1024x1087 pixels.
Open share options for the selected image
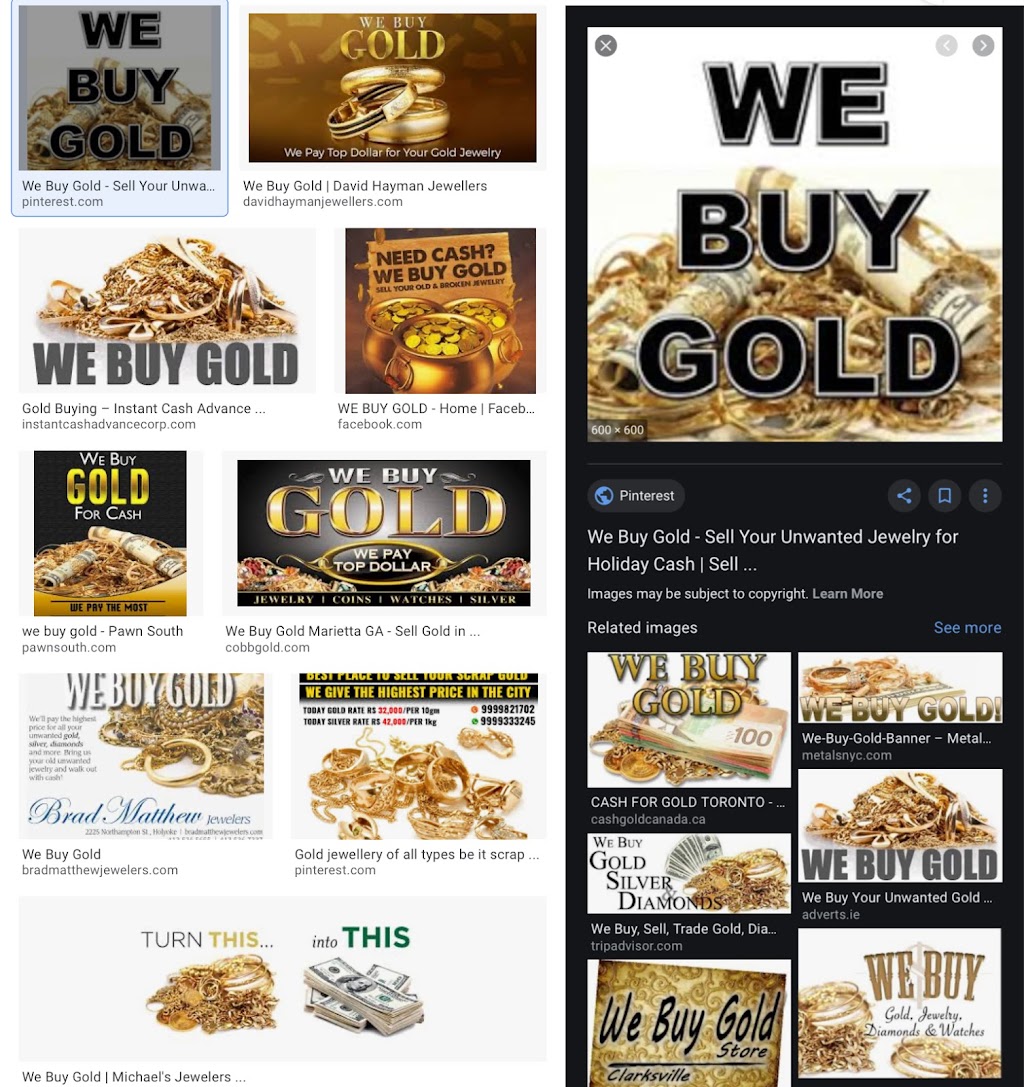[904, 495]
